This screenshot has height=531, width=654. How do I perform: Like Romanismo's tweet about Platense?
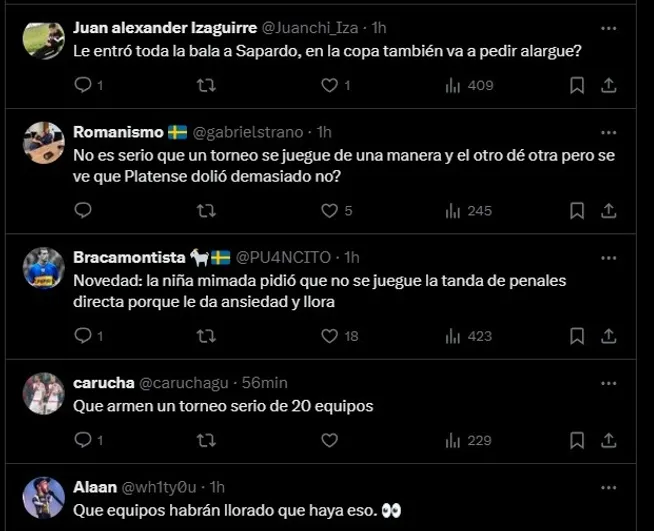[x=329, y=211]
